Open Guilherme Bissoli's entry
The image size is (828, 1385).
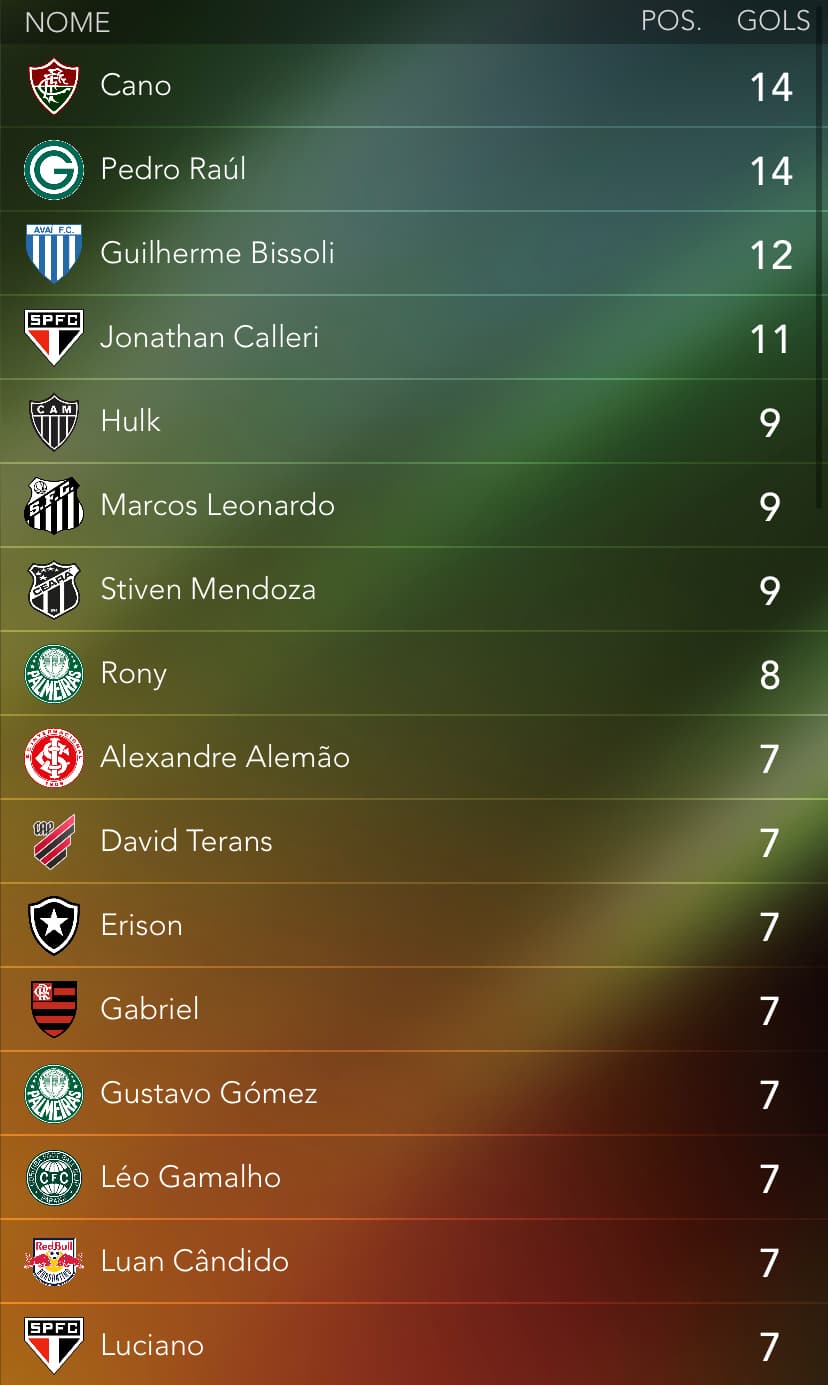coord(414,253)
